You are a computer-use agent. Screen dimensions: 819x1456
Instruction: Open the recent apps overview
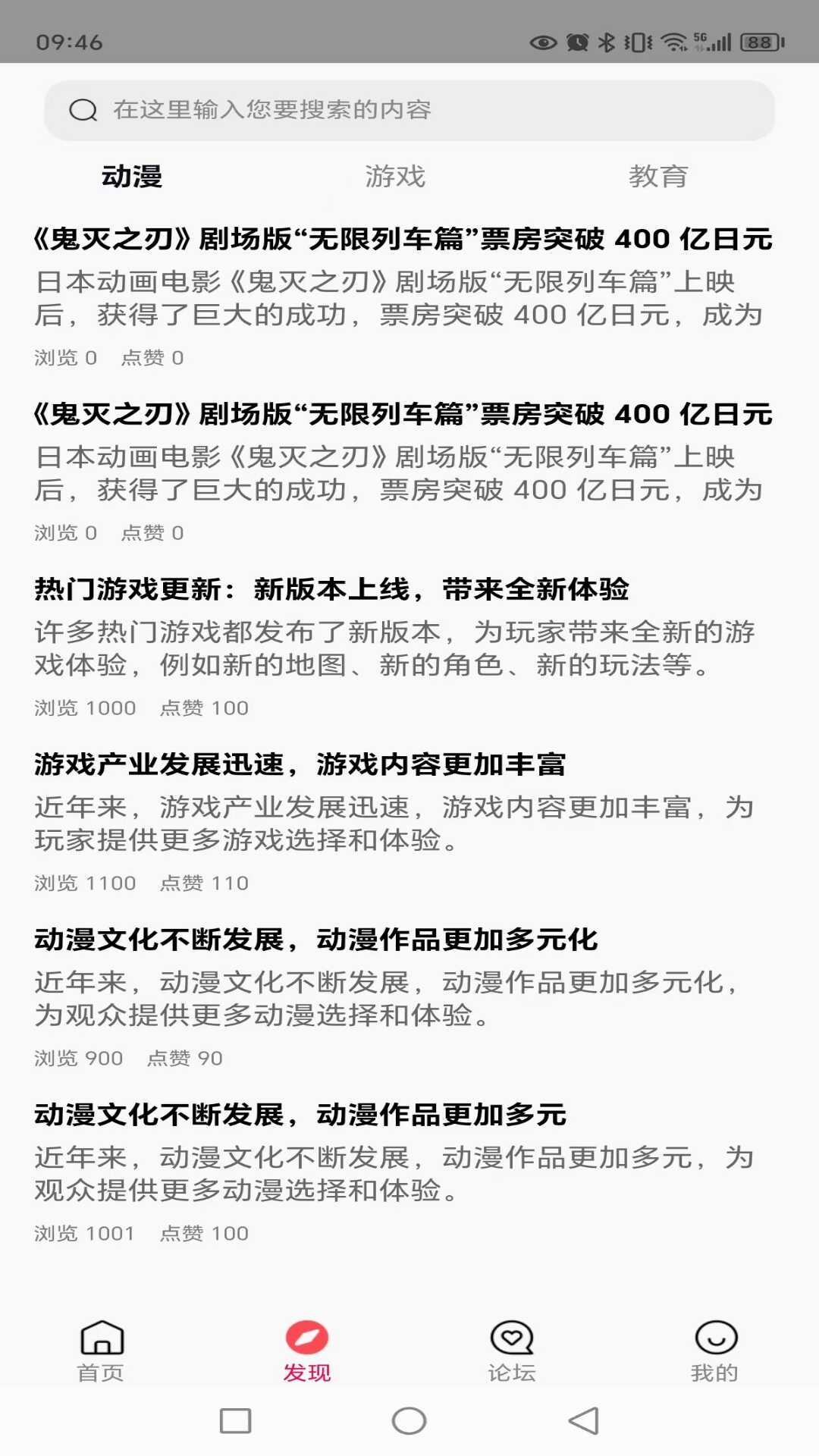(x=235, y=1421)
